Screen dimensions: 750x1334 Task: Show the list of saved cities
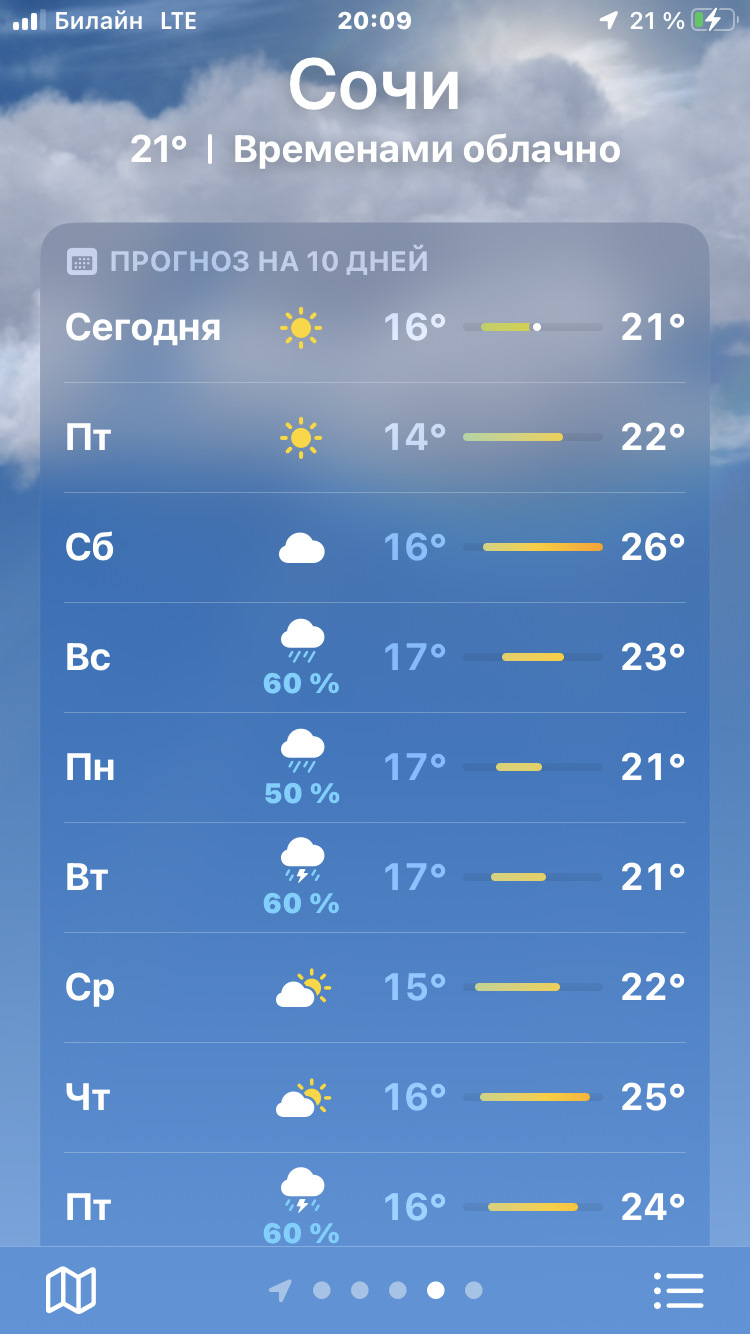click(679, 1290)
